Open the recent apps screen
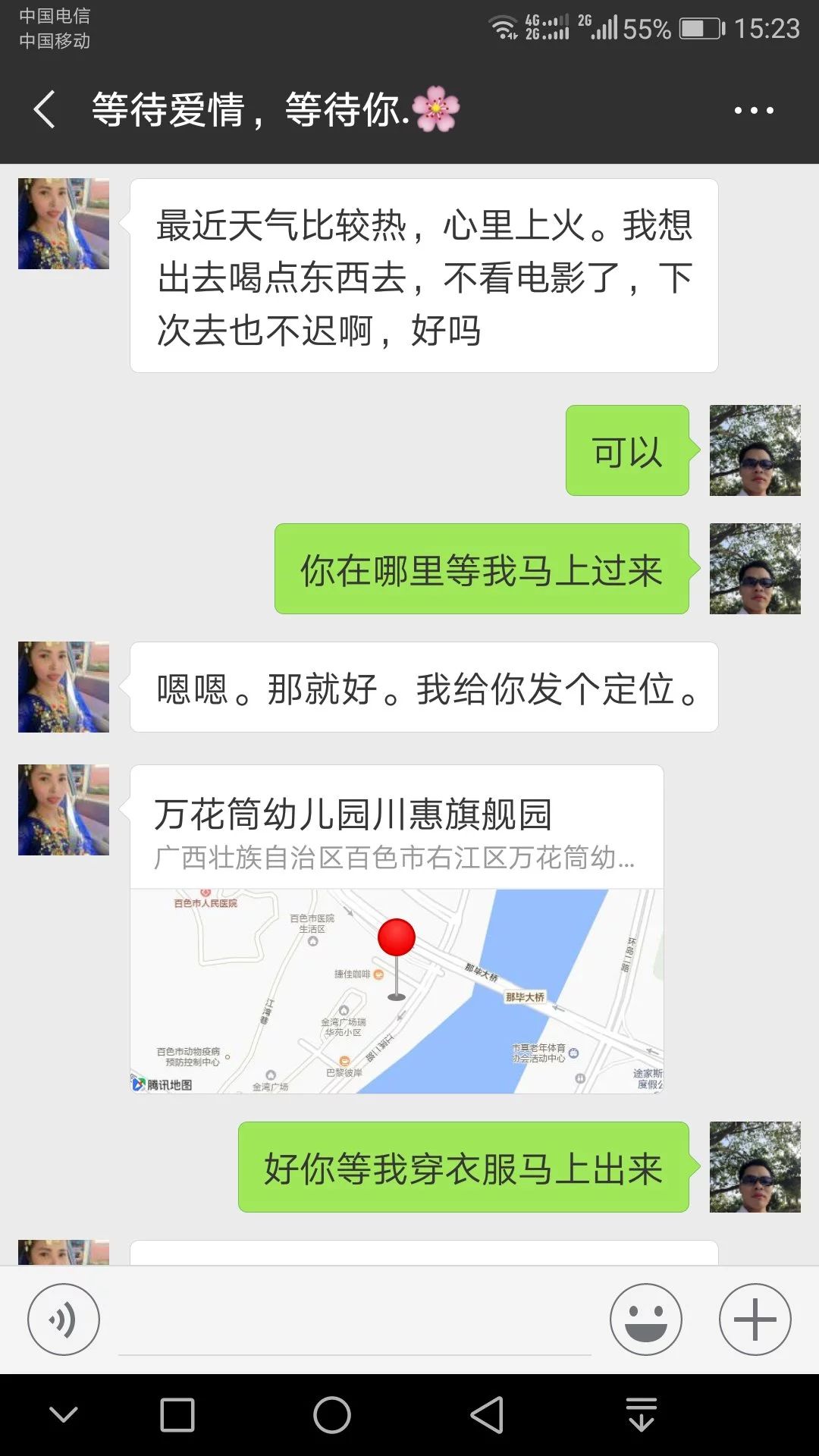 (x=177, y=1415)
